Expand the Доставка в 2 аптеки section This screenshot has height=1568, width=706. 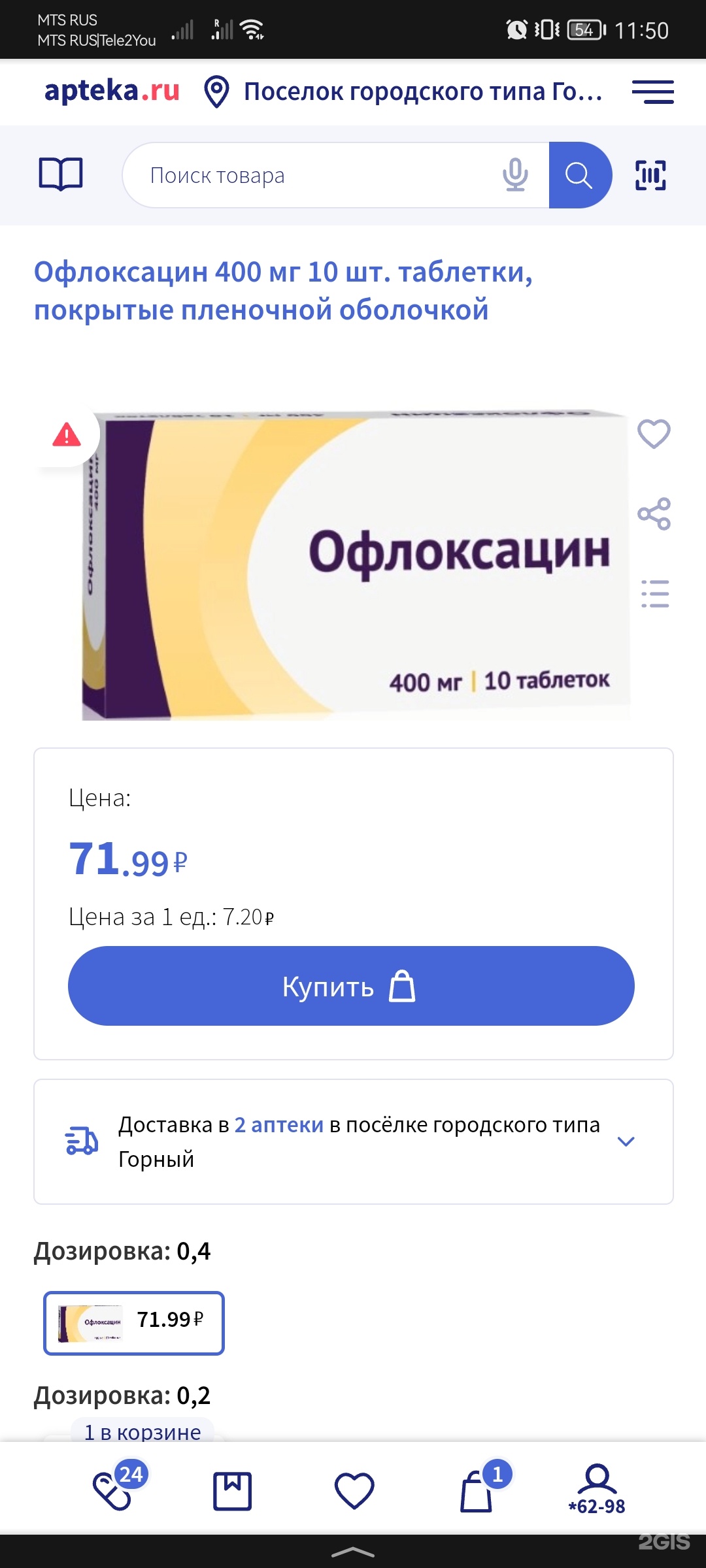click(x=626, y=1141)
